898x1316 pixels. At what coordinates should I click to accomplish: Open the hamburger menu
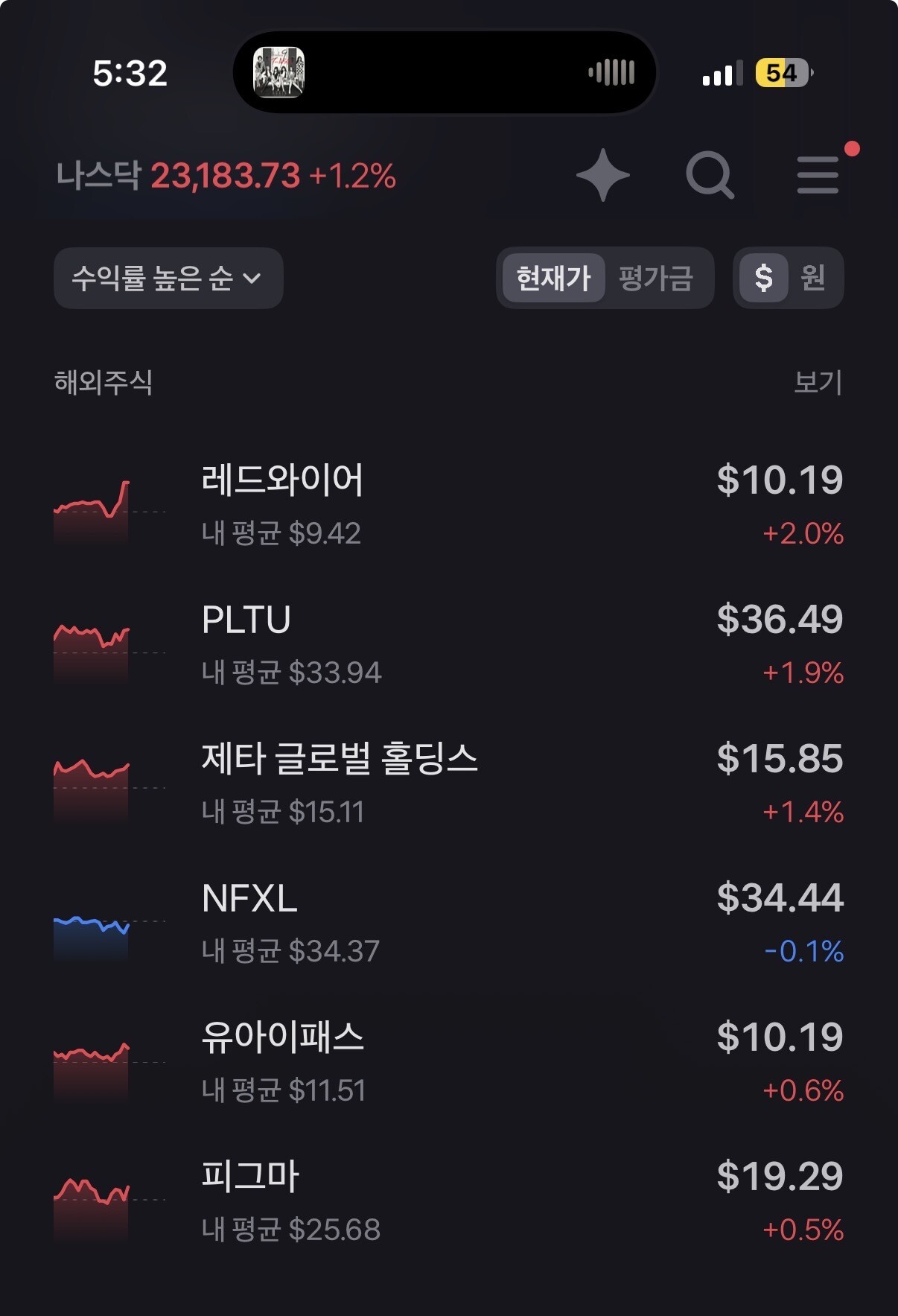click(x=818, y=176)
